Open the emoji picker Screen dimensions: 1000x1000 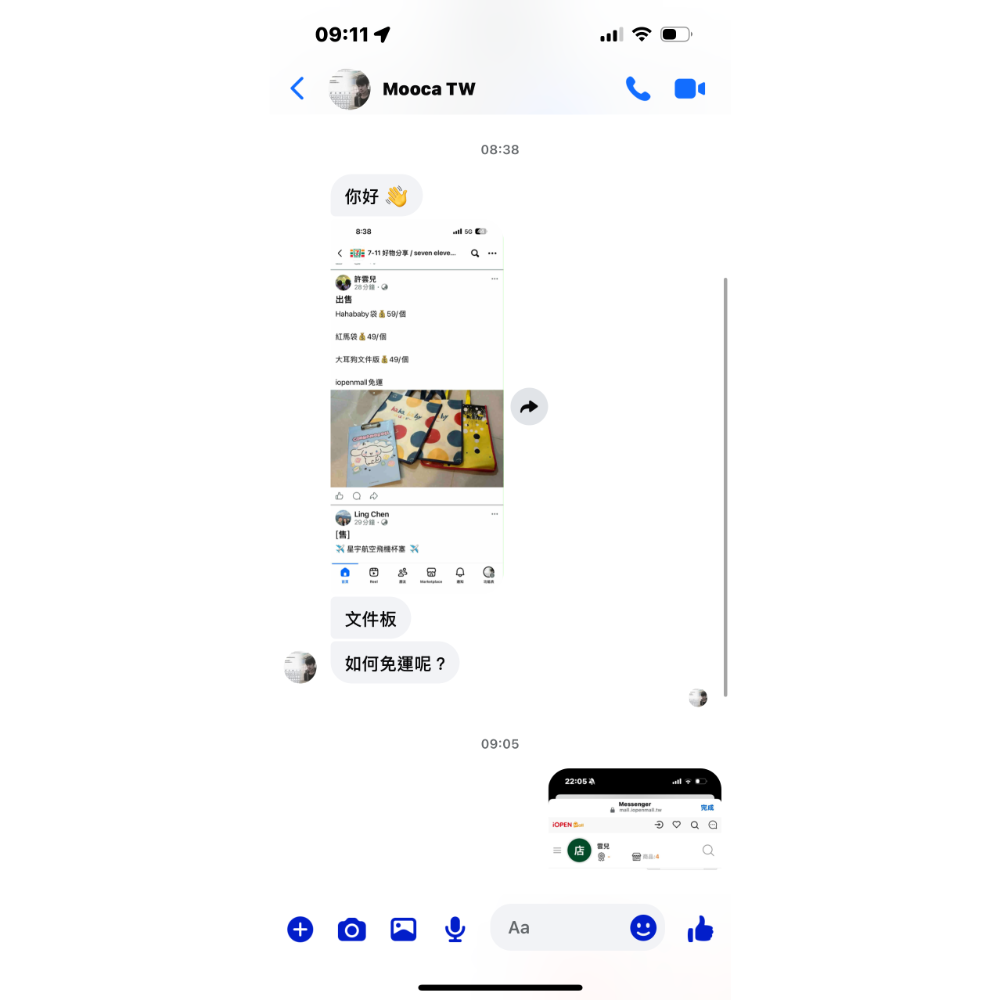coord(643,928)
